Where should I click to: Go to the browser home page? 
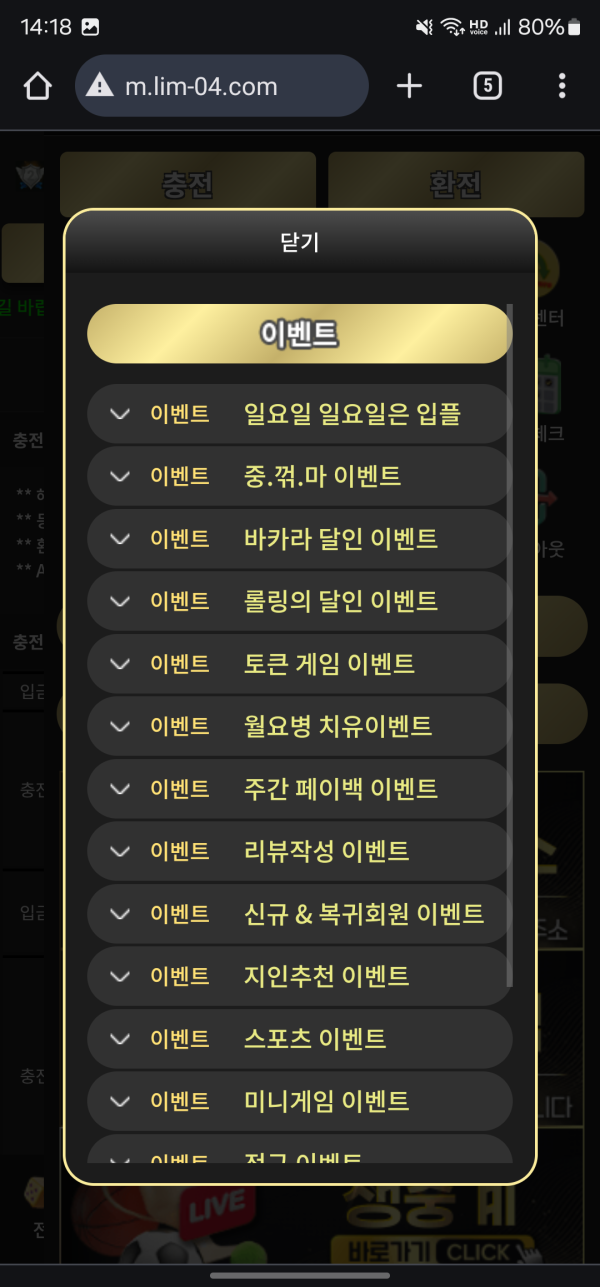[37, 87]
